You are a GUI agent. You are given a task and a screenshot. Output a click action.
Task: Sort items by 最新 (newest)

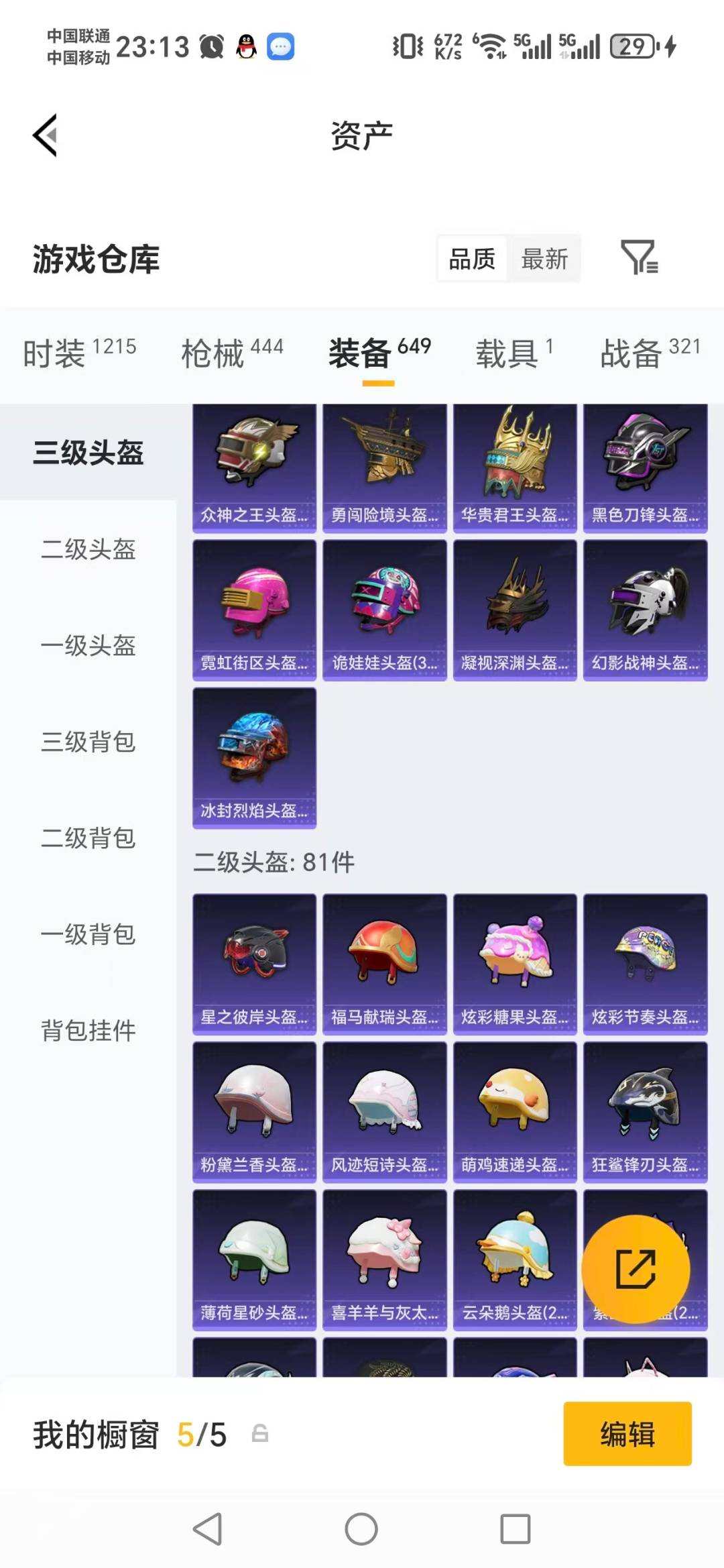coord(546,258)
